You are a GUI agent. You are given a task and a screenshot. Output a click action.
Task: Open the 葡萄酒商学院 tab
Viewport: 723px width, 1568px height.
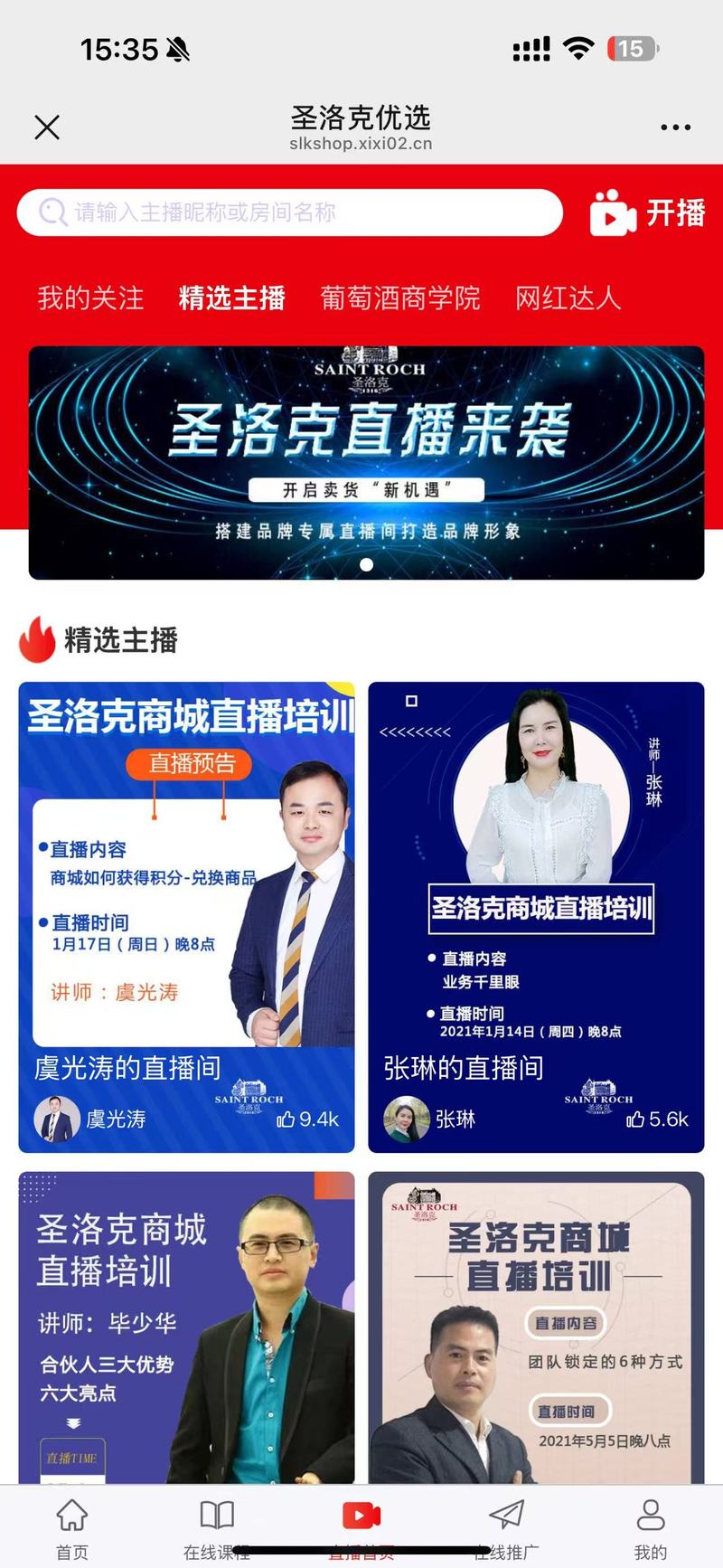(400, 298)
